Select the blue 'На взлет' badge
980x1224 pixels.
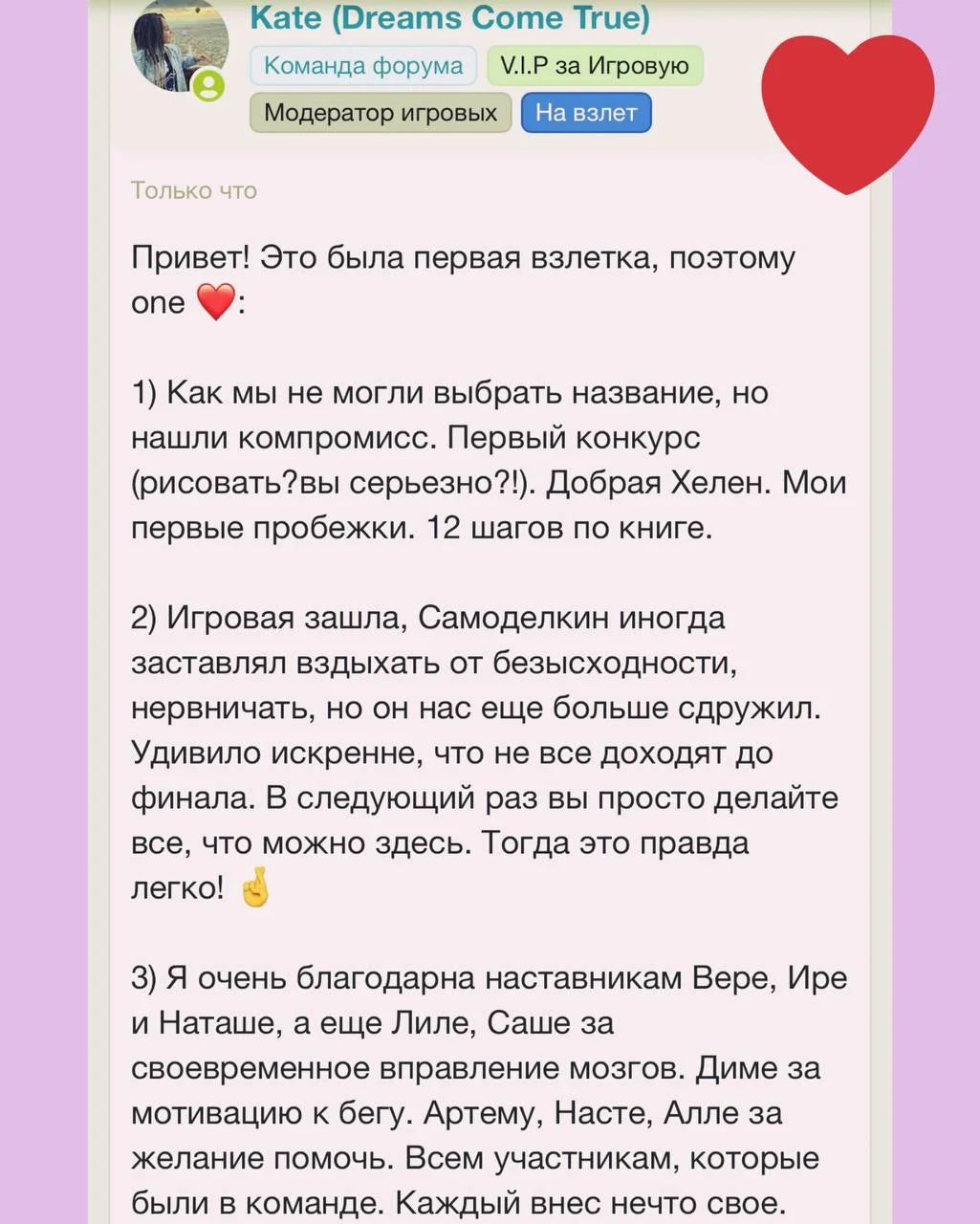pos(585,112)
